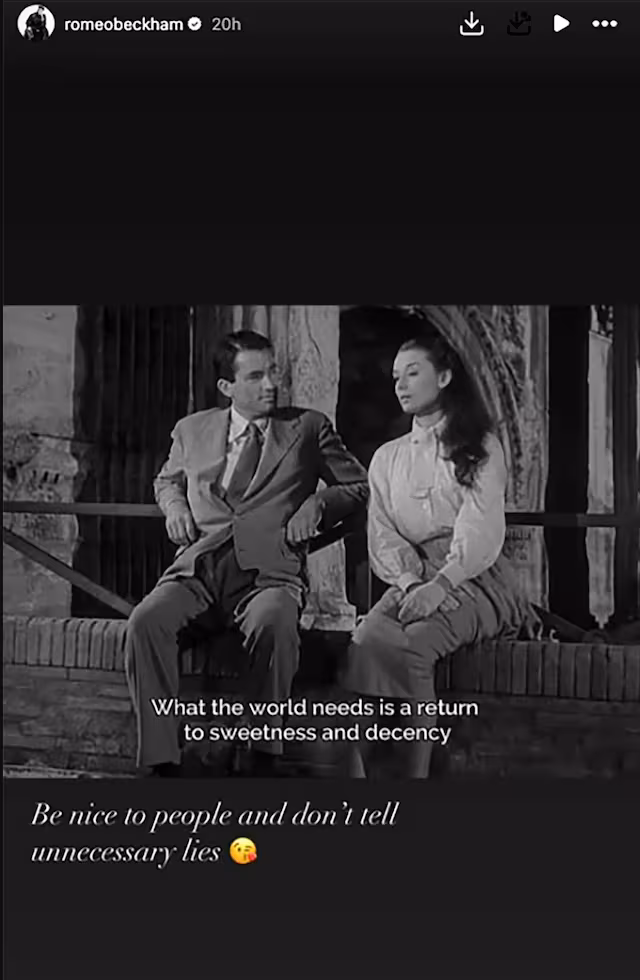640x980 pixels.
Task: Open romeobeckham's profile picture
Action: tap(36, 23)
